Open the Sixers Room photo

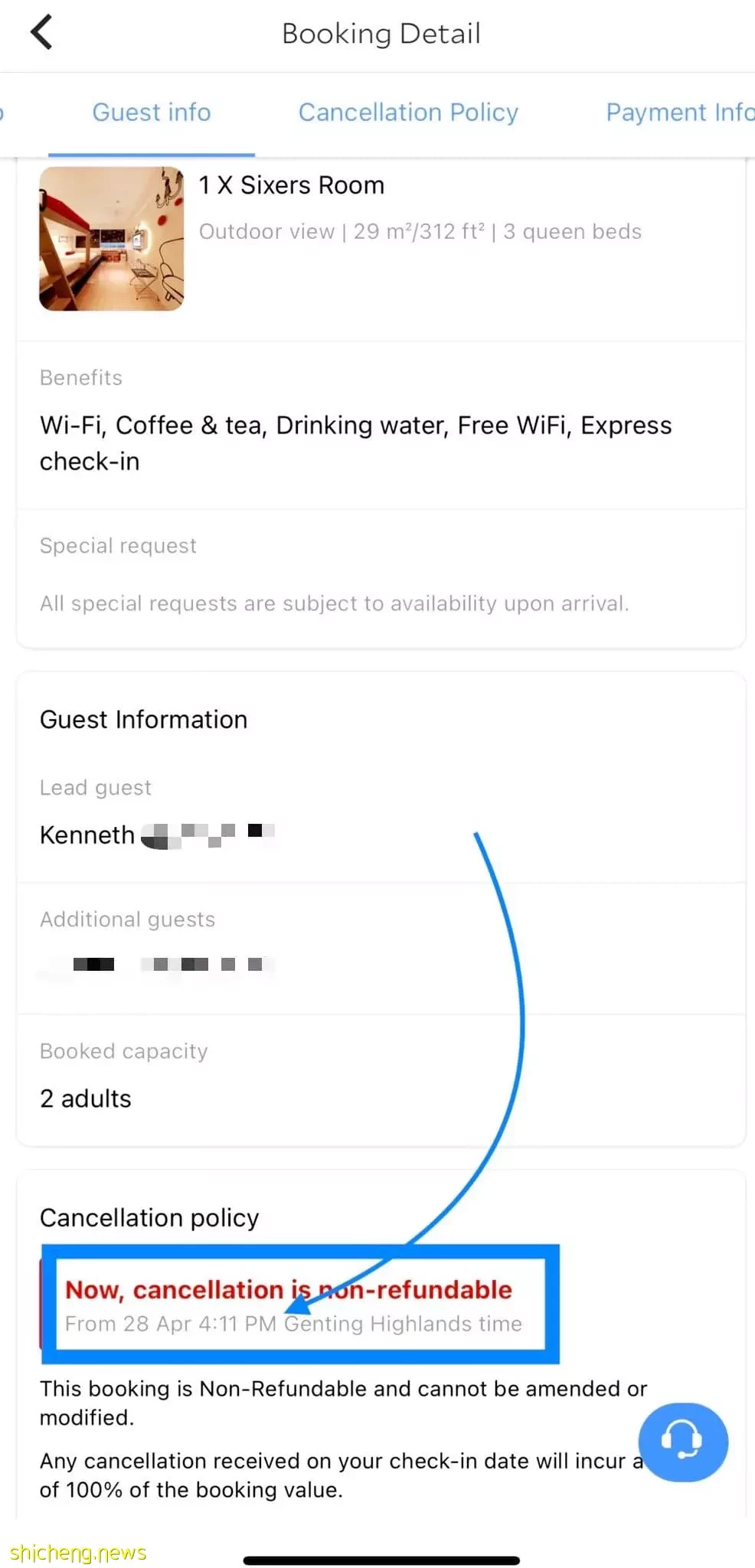point(112,239)
